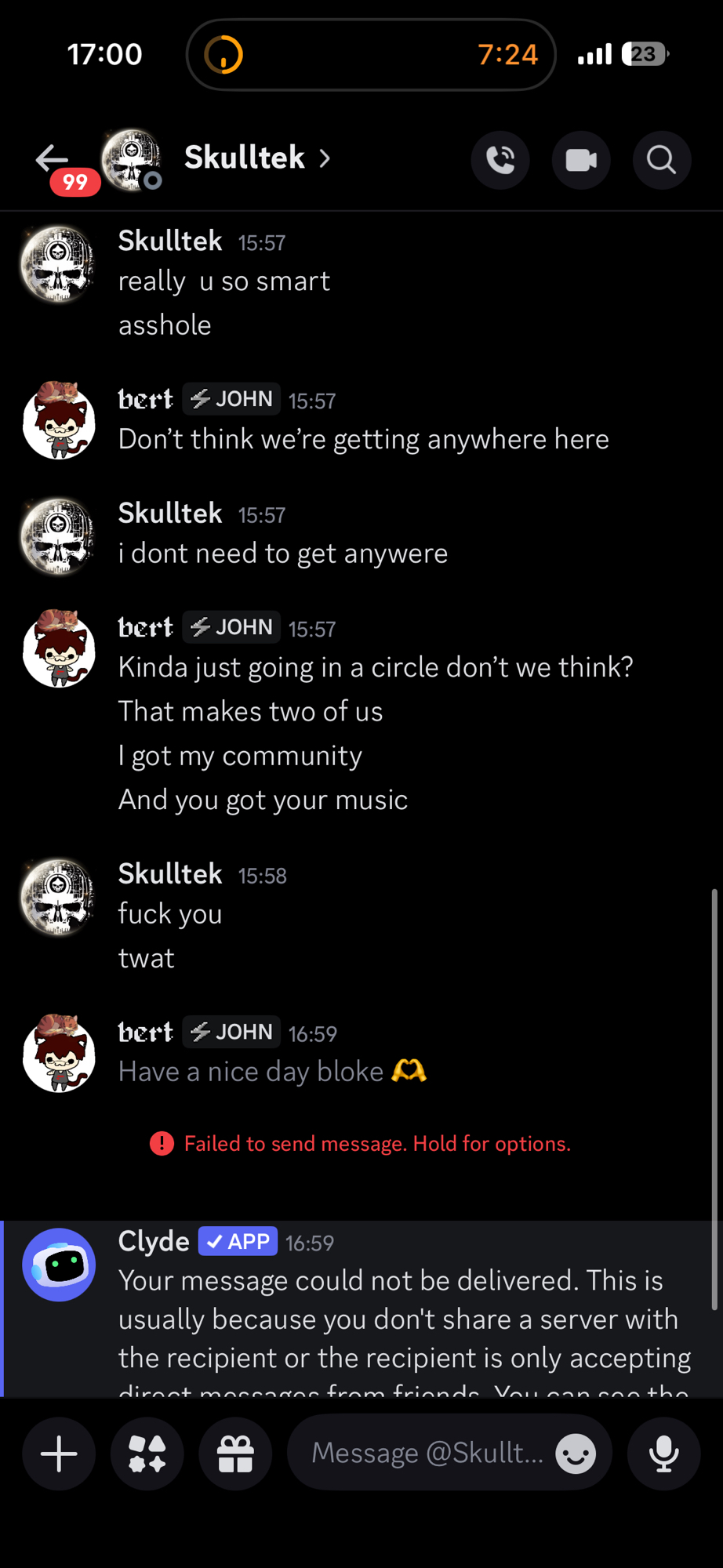
Task: Open the plus attachment menu
Action: (59, 1454)
